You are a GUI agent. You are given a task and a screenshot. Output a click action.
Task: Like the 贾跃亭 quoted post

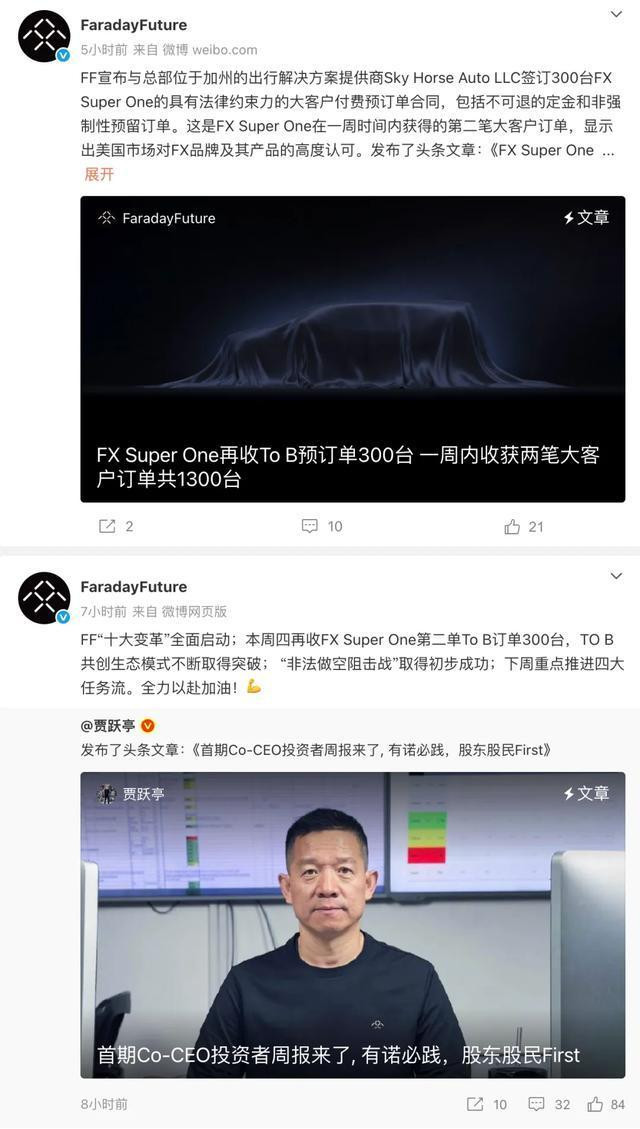click(x=605, y=1104)
